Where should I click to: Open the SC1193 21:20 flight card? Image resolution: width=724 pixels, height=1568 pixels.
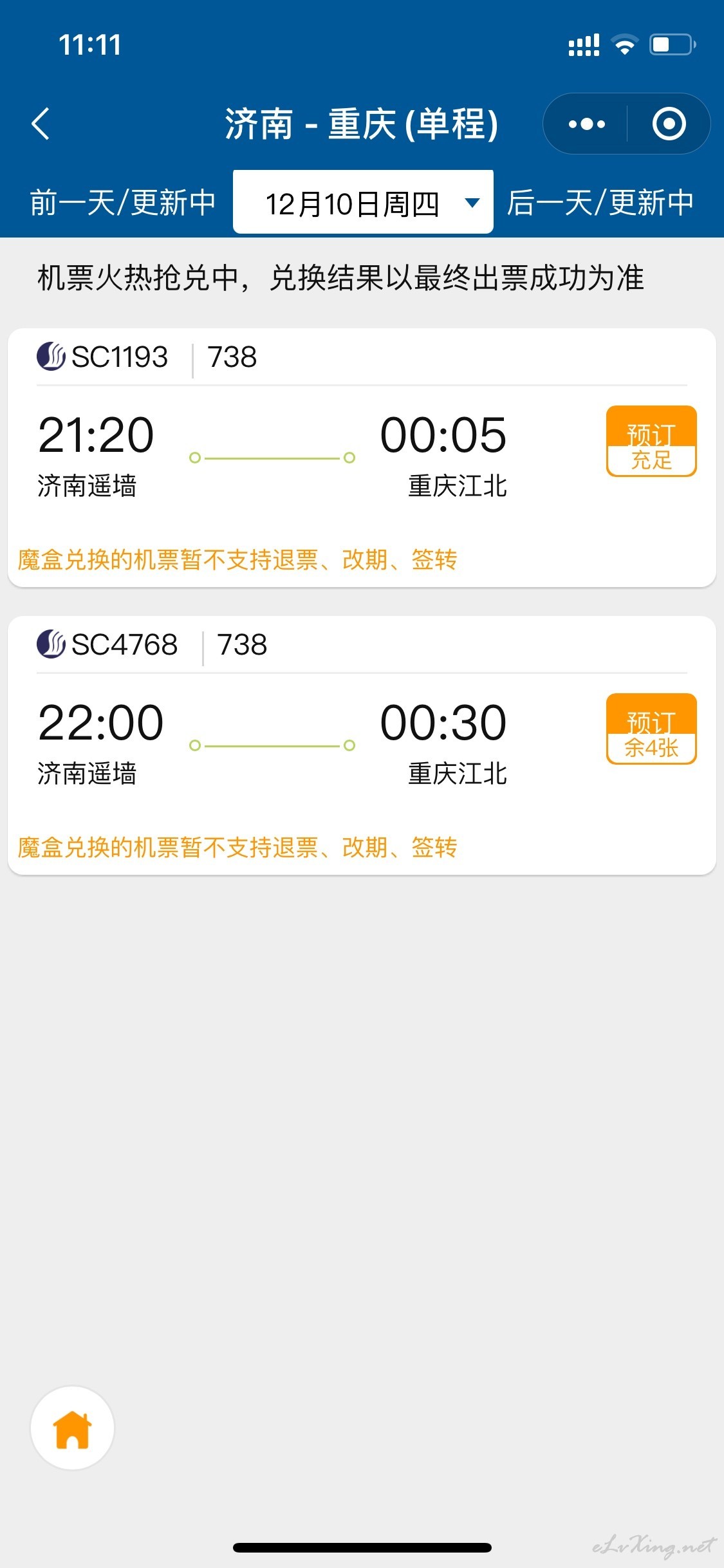tap(362, 458)
